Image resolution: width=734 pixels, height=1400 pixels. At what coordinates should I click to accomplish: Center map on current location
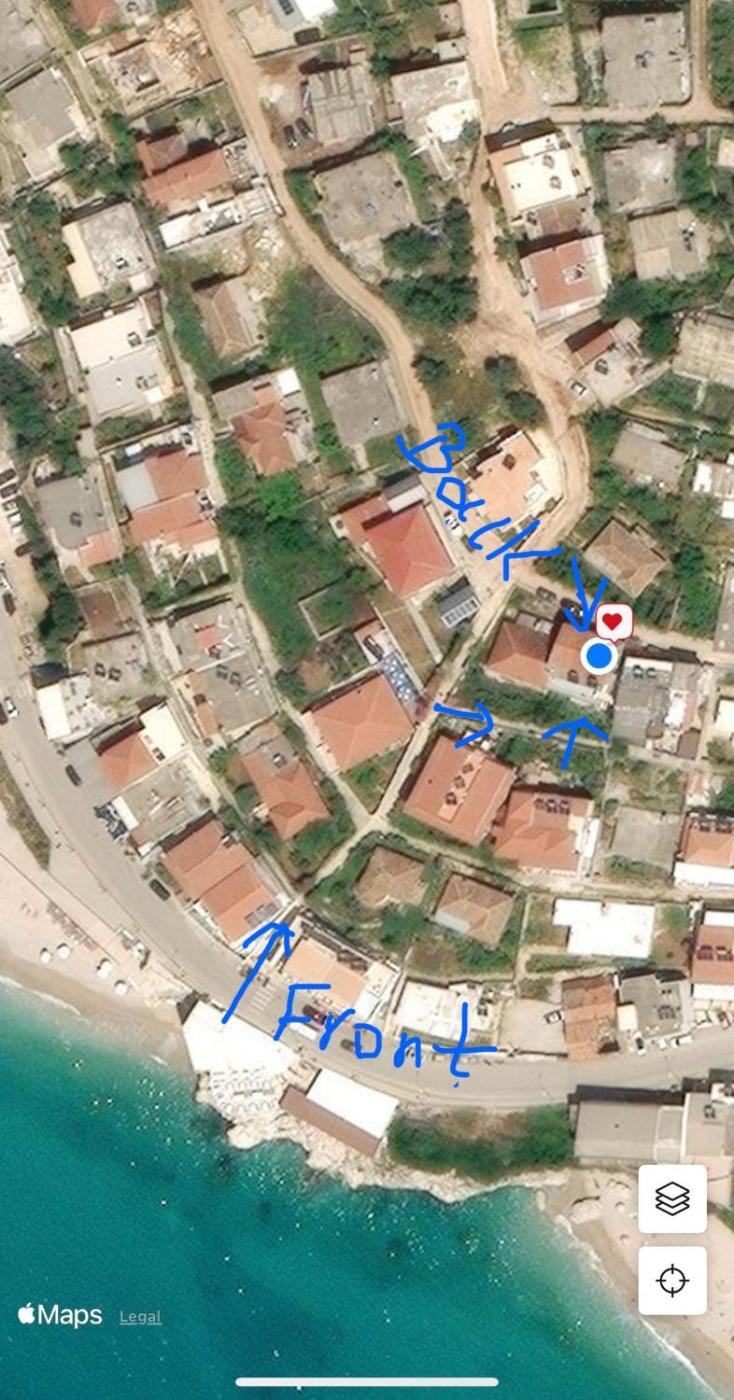point(672,1280)
